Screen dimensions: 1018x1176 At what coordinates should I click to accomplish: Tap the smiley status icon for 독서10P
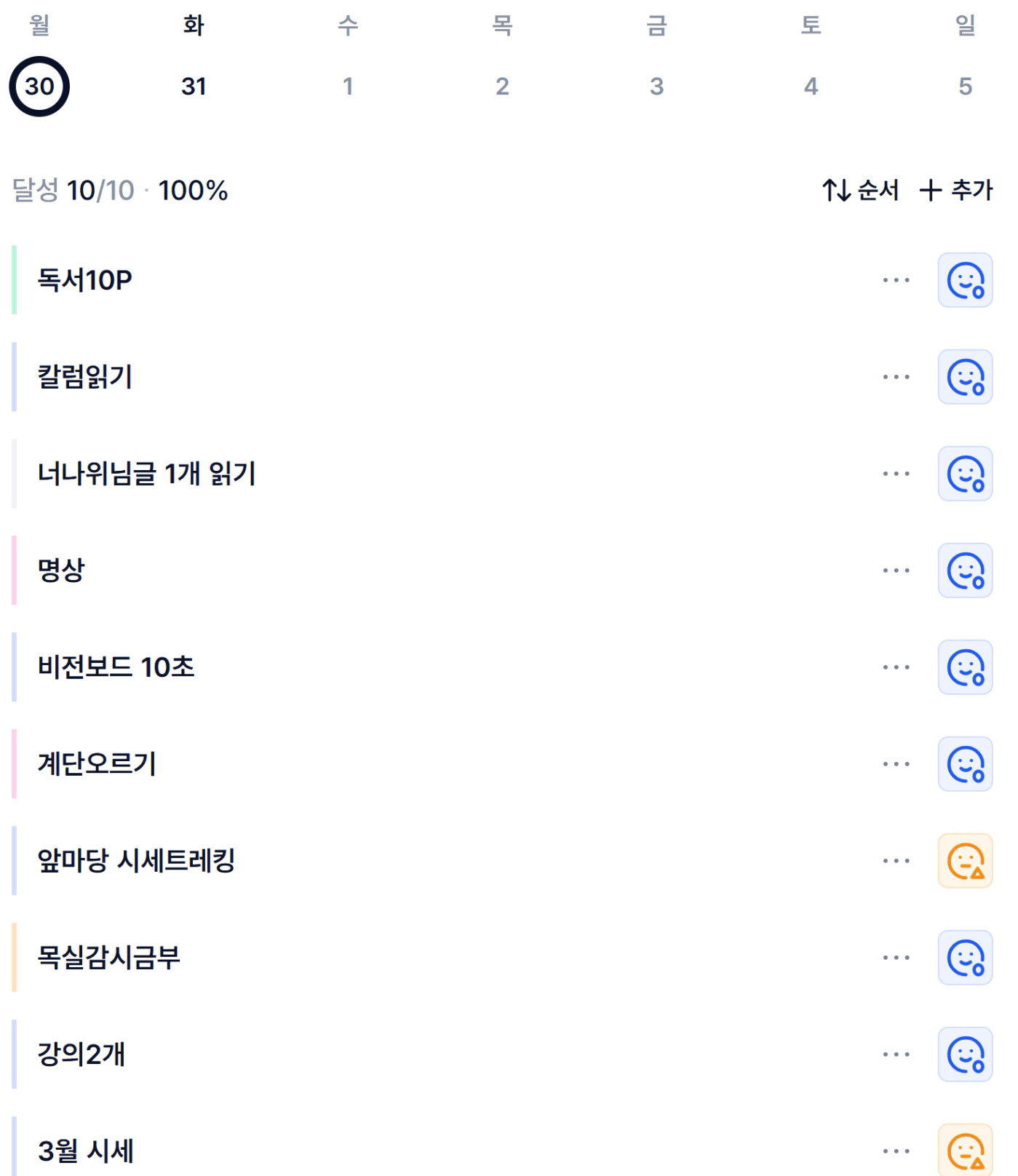[x=965, y=280]
